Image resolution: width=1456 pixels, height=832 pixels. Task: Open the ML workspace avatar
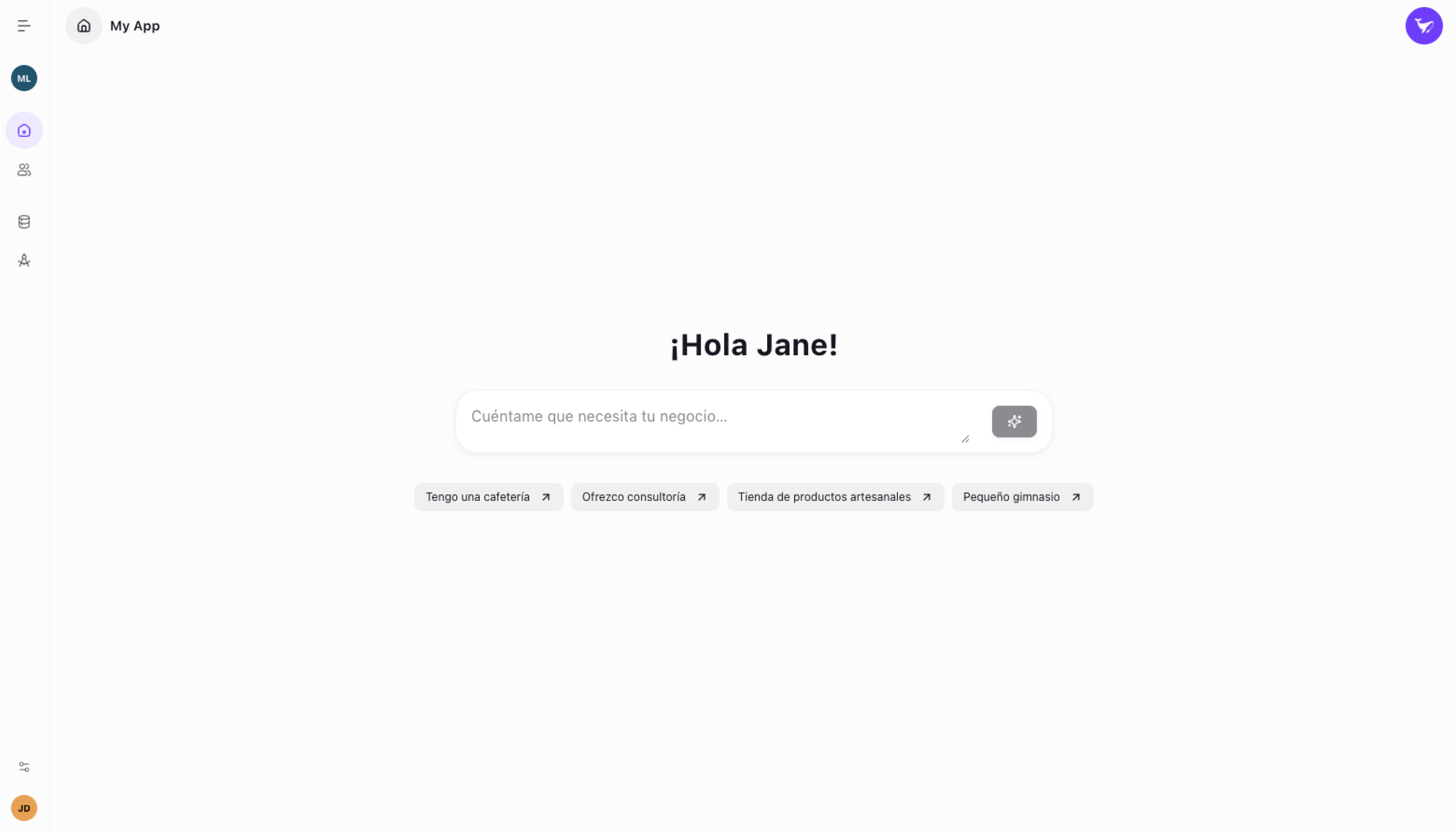coord(24,78)
